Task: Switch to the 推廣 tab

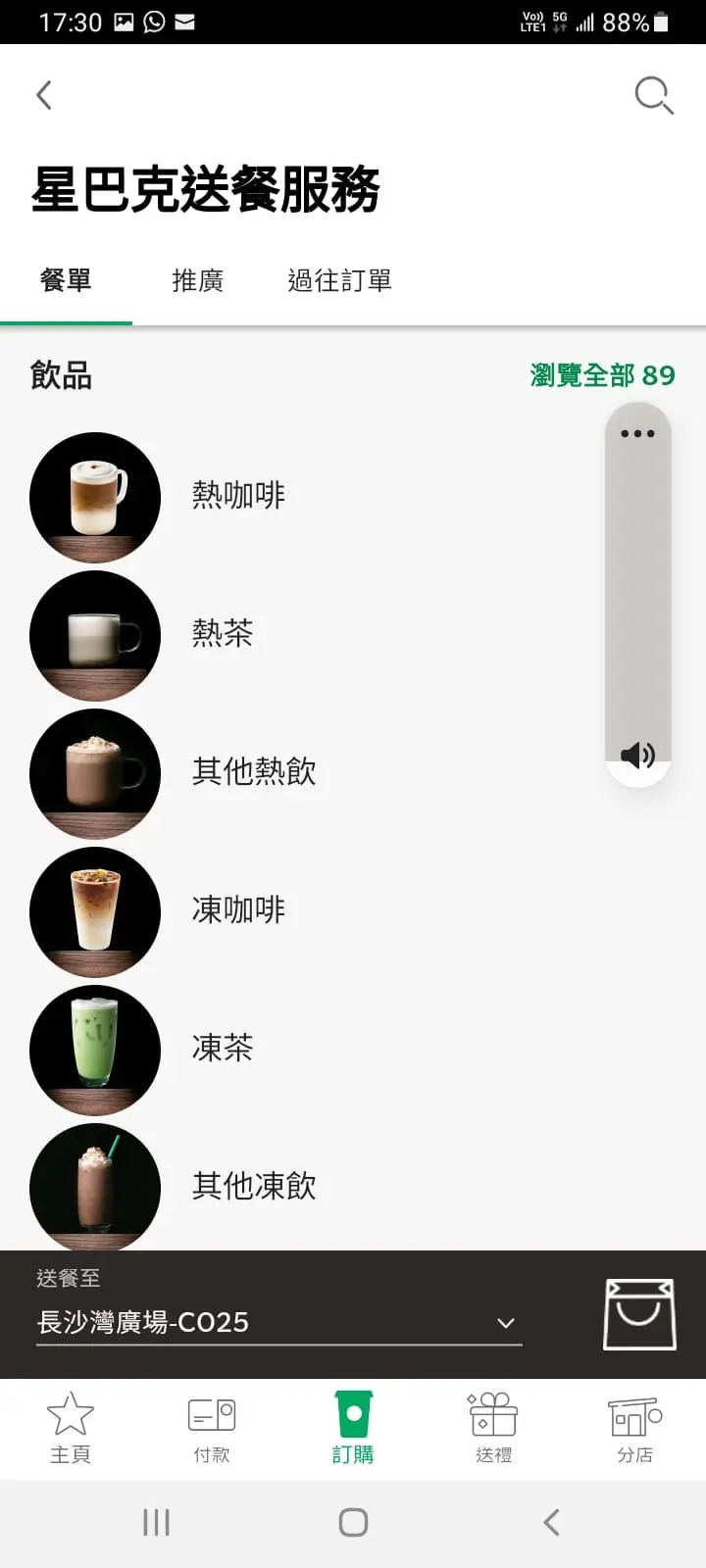Action: point(198,281)
